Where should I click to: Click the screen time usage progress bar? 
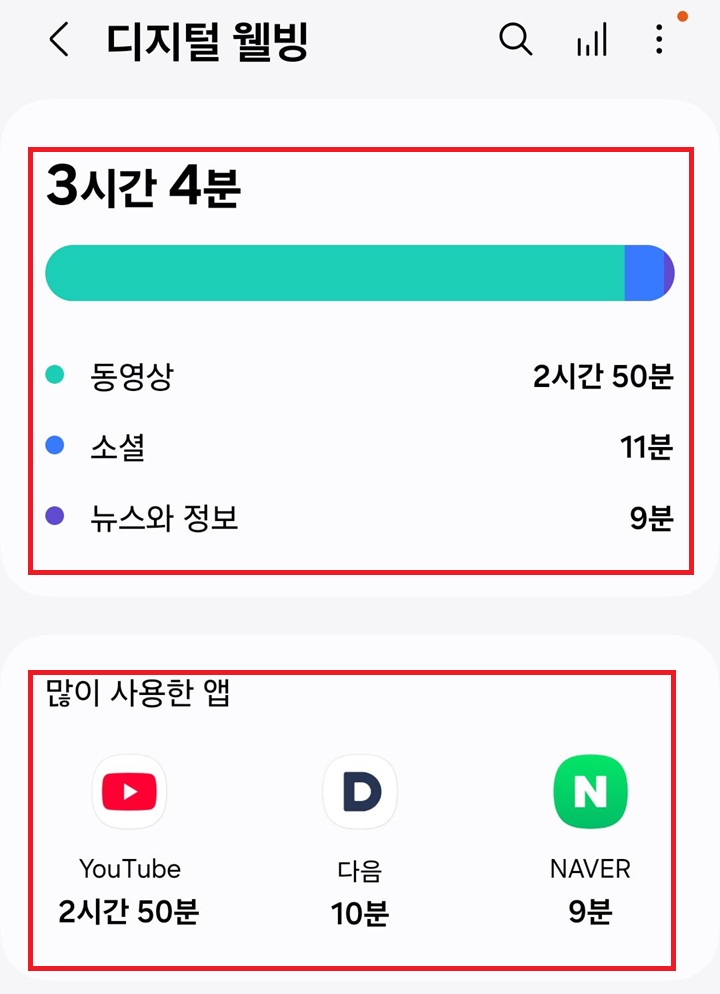tap(358, 272)
